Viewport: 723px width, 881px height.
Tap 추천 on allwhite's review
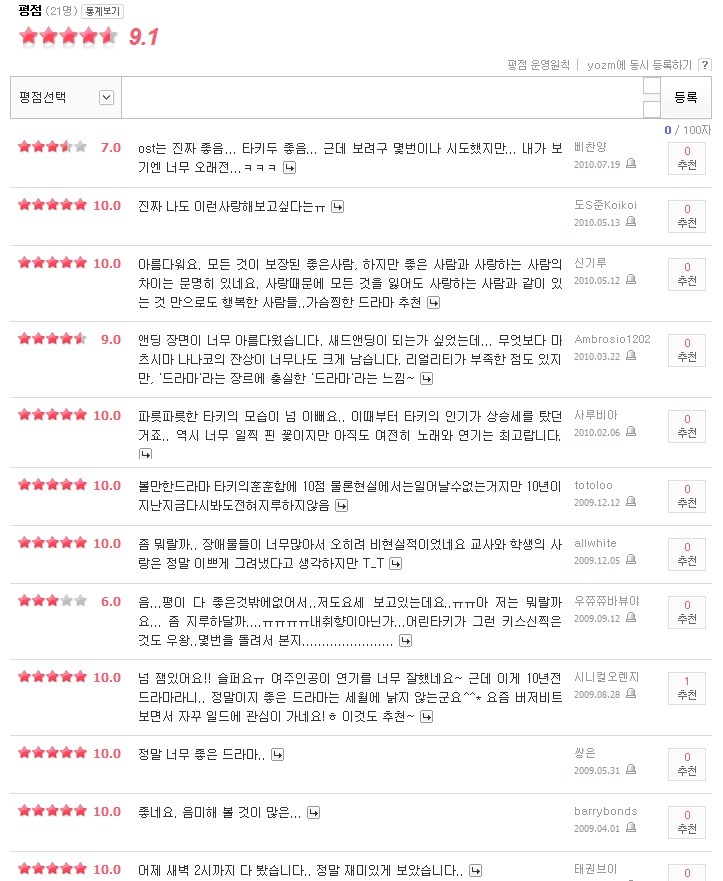[686, 554]
